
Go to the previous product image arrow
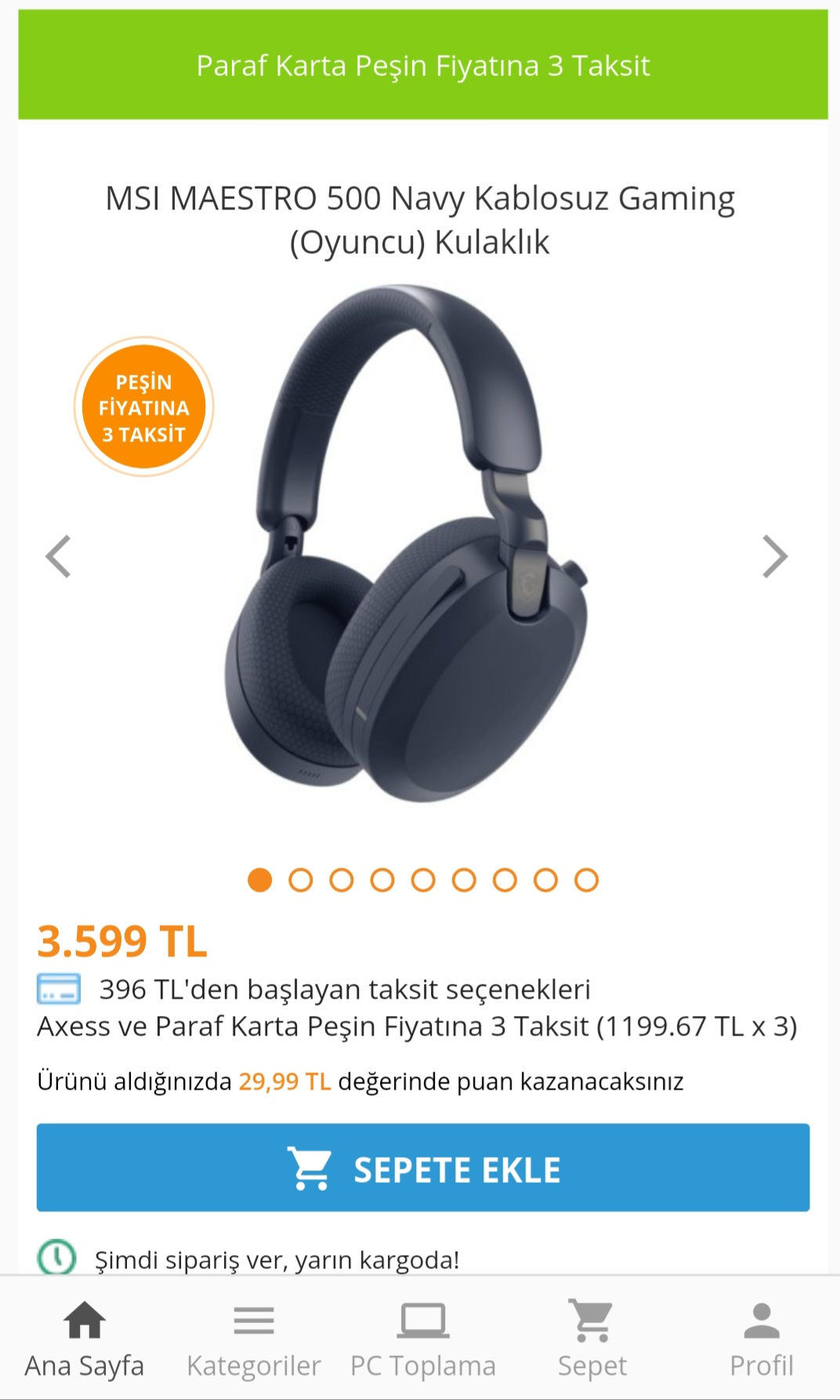pyautogui.click(x=59, y=557)
